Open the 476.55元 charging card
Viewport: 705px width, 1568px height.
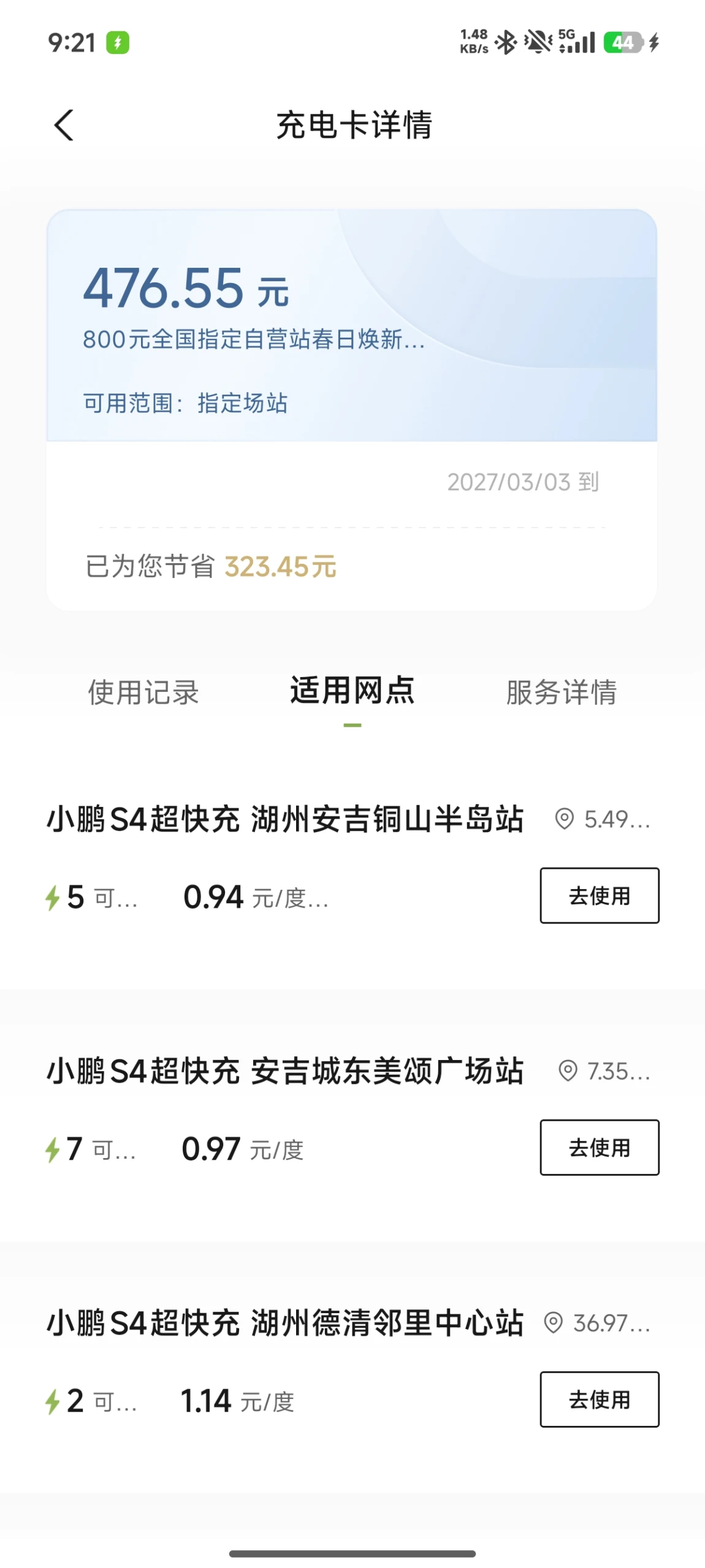pos(352,325)
